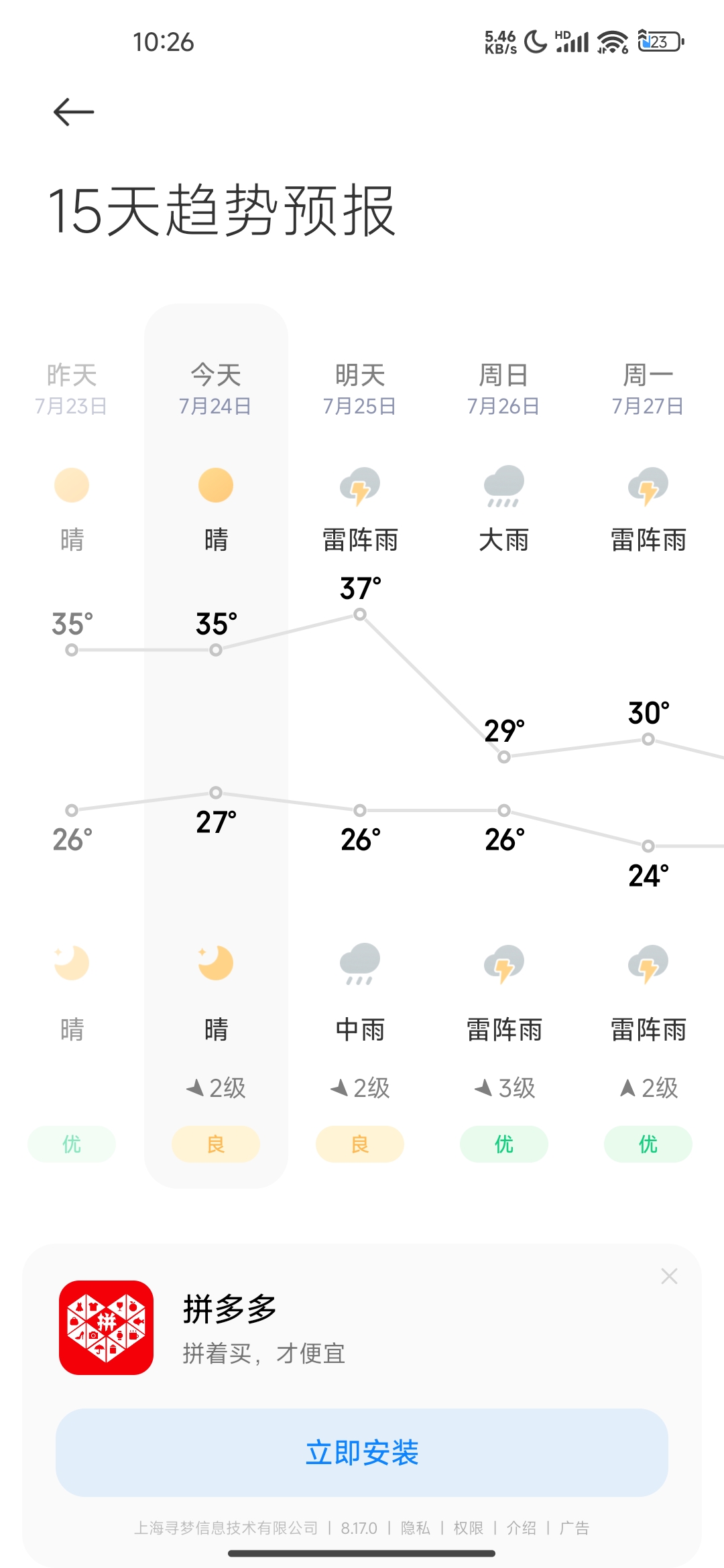Tap 立即安装 to install 拼多多
The width and height of the screenshot is (724, 1568).
[x=362, y=1452]
